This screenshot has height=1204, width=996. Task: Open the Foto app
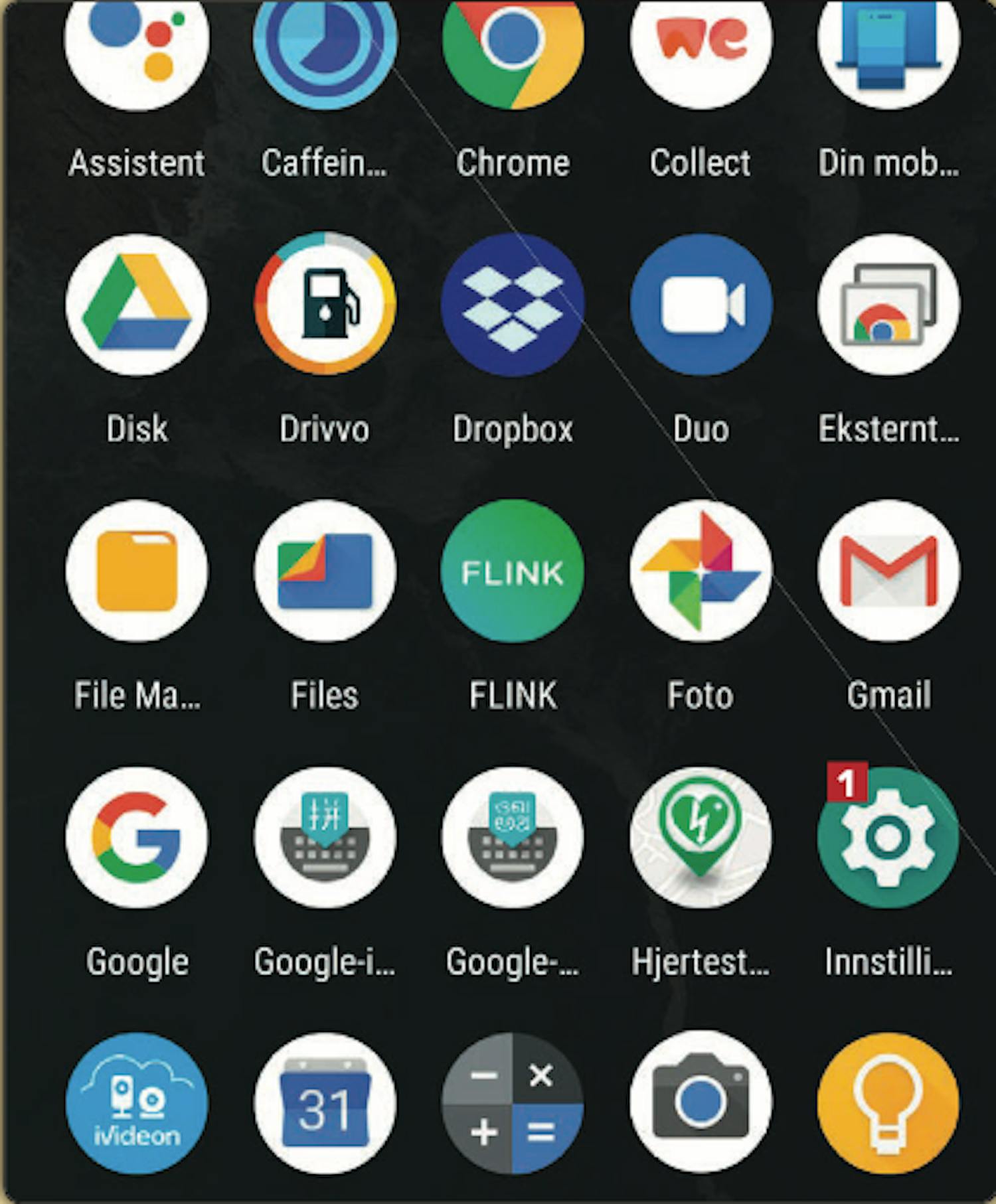(x=701, y=571)
